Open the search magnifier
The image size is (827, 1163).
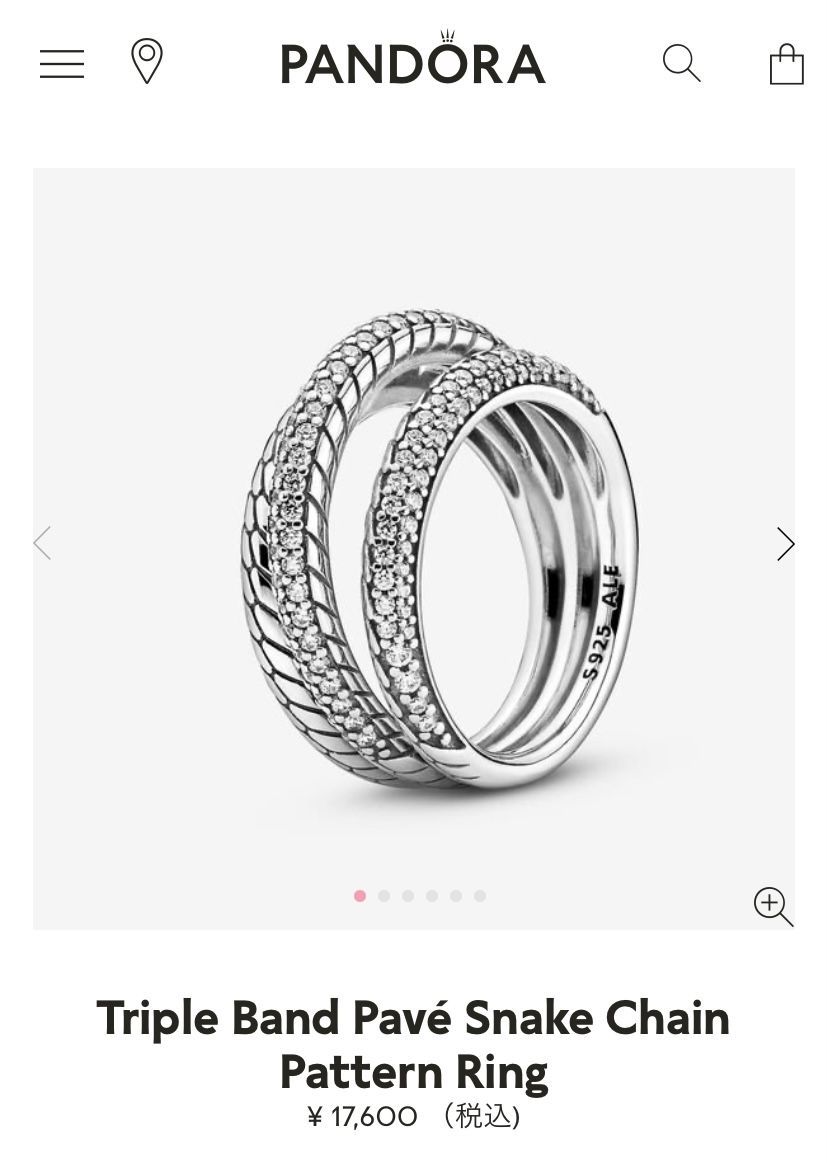tap(682, 63)
